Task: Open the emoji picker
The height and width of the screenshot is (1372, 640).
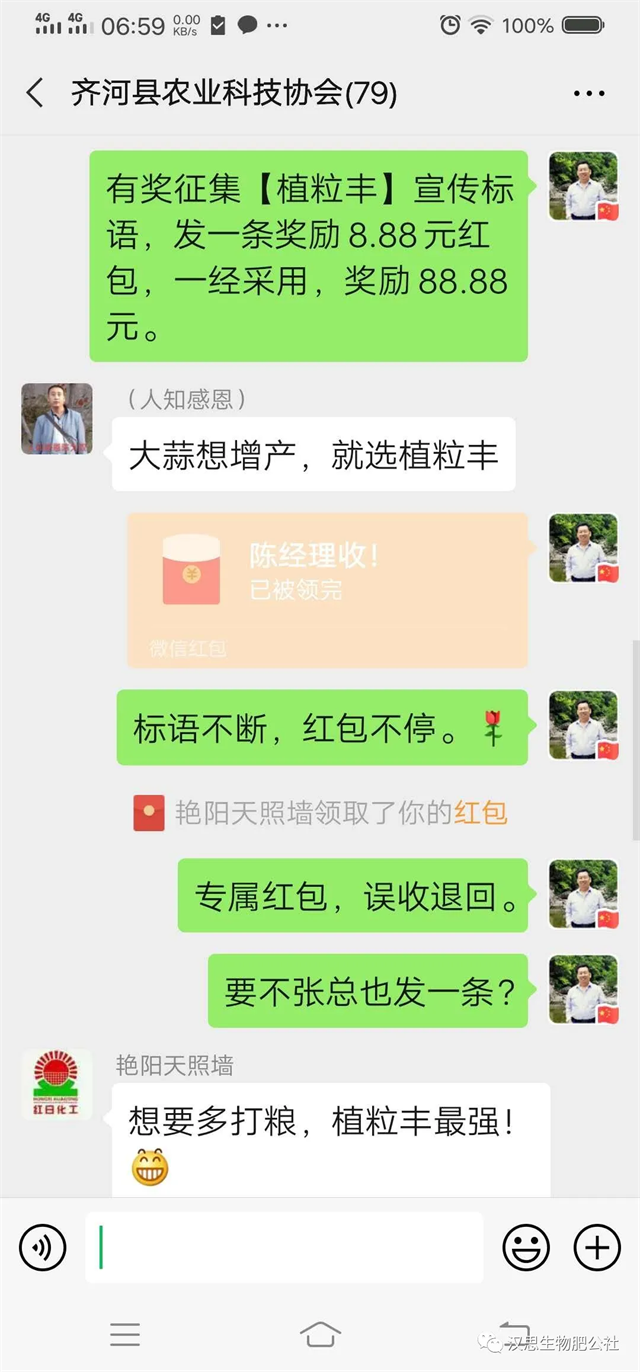Action: [x=526, y=1247]
